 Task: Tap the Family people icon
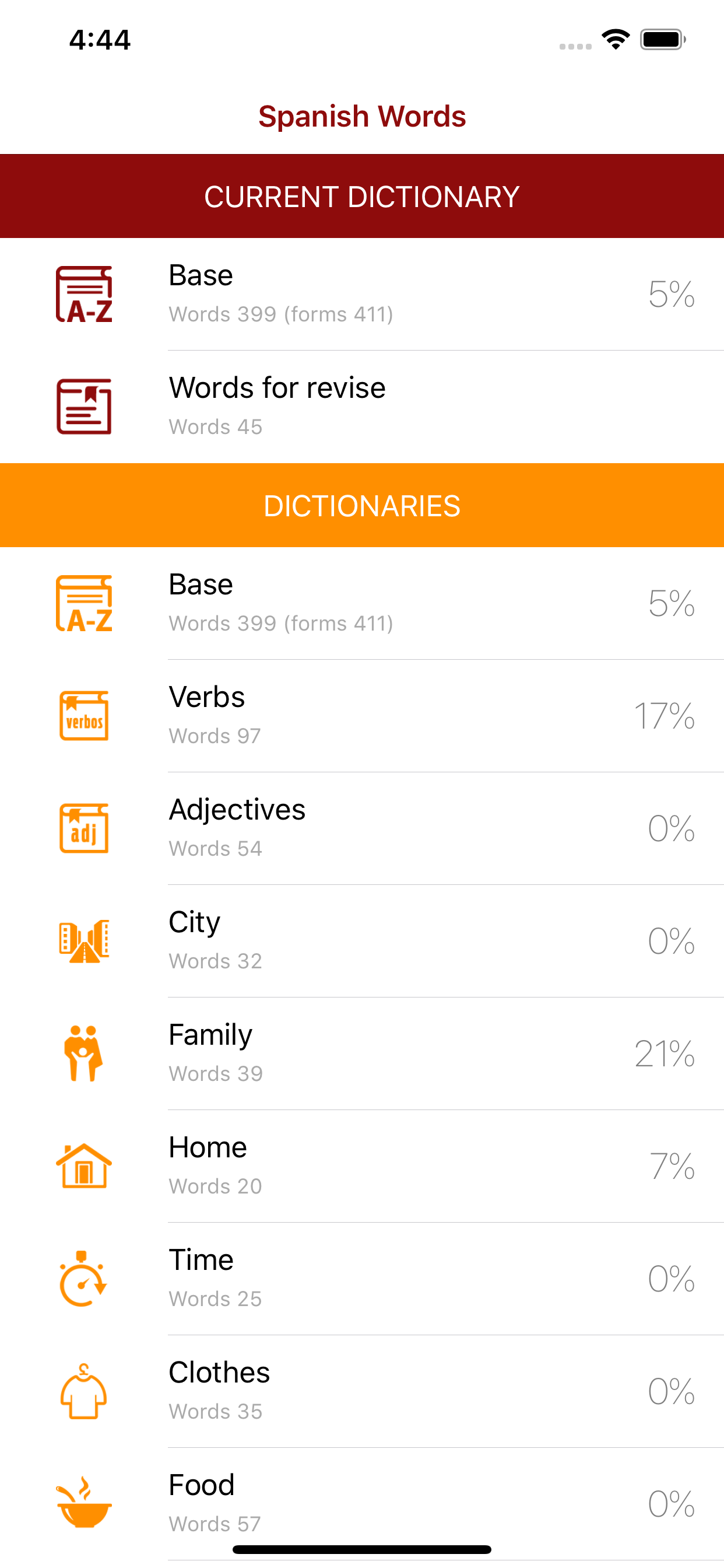pyautogui.click(x=84, y=1053)
